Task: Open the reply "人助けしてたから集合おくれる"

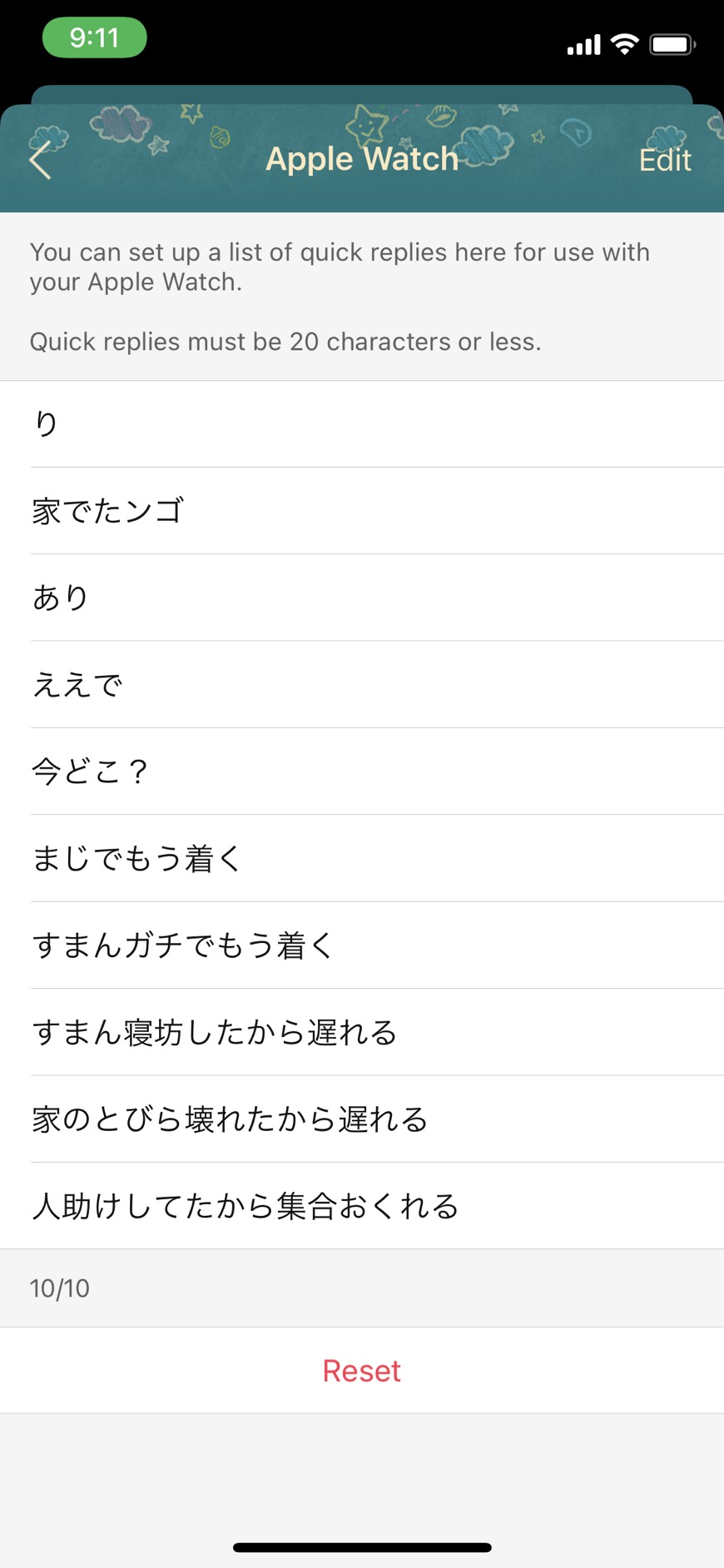Action: pyautogui.click(x=362, y=1206)
